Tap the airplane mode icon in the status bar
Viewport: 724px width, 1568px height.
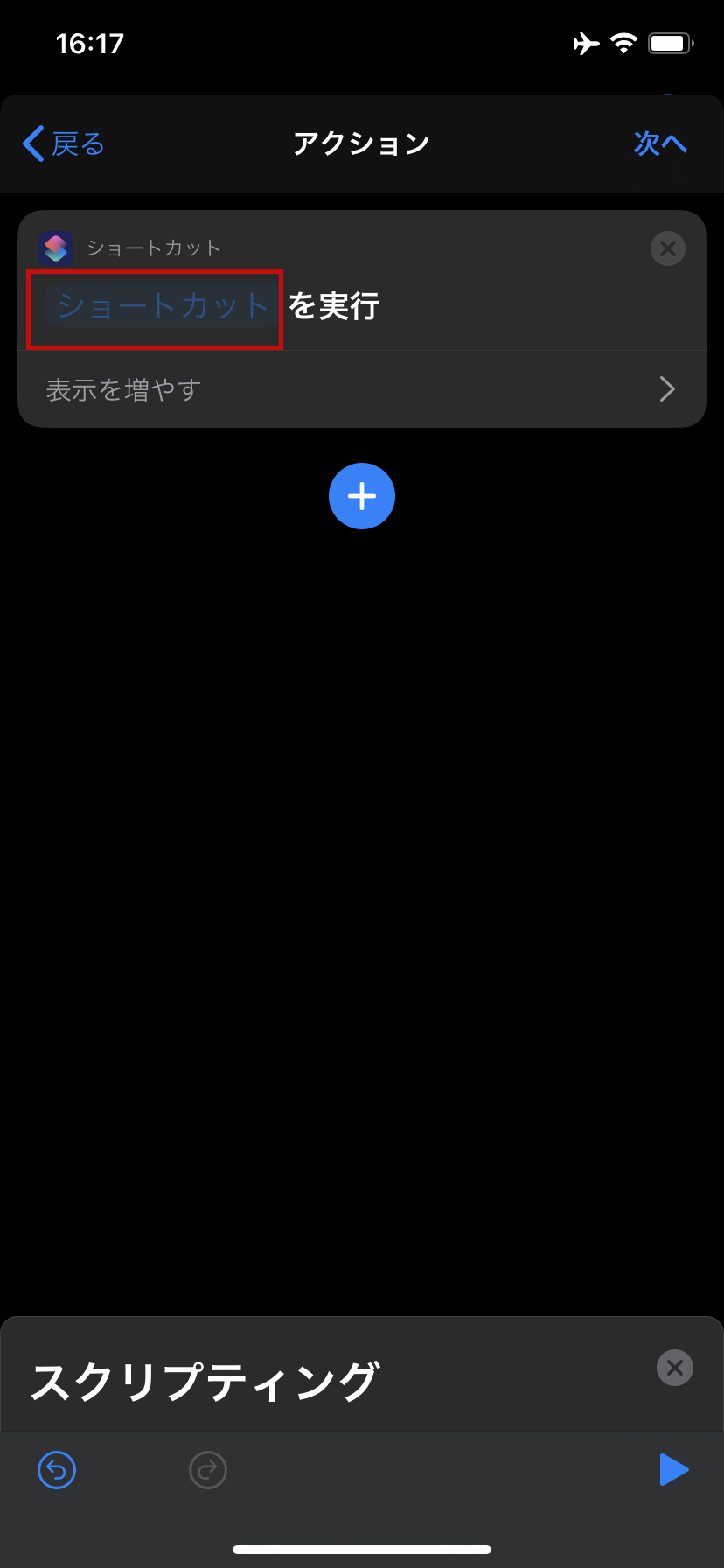pos(584,44)
